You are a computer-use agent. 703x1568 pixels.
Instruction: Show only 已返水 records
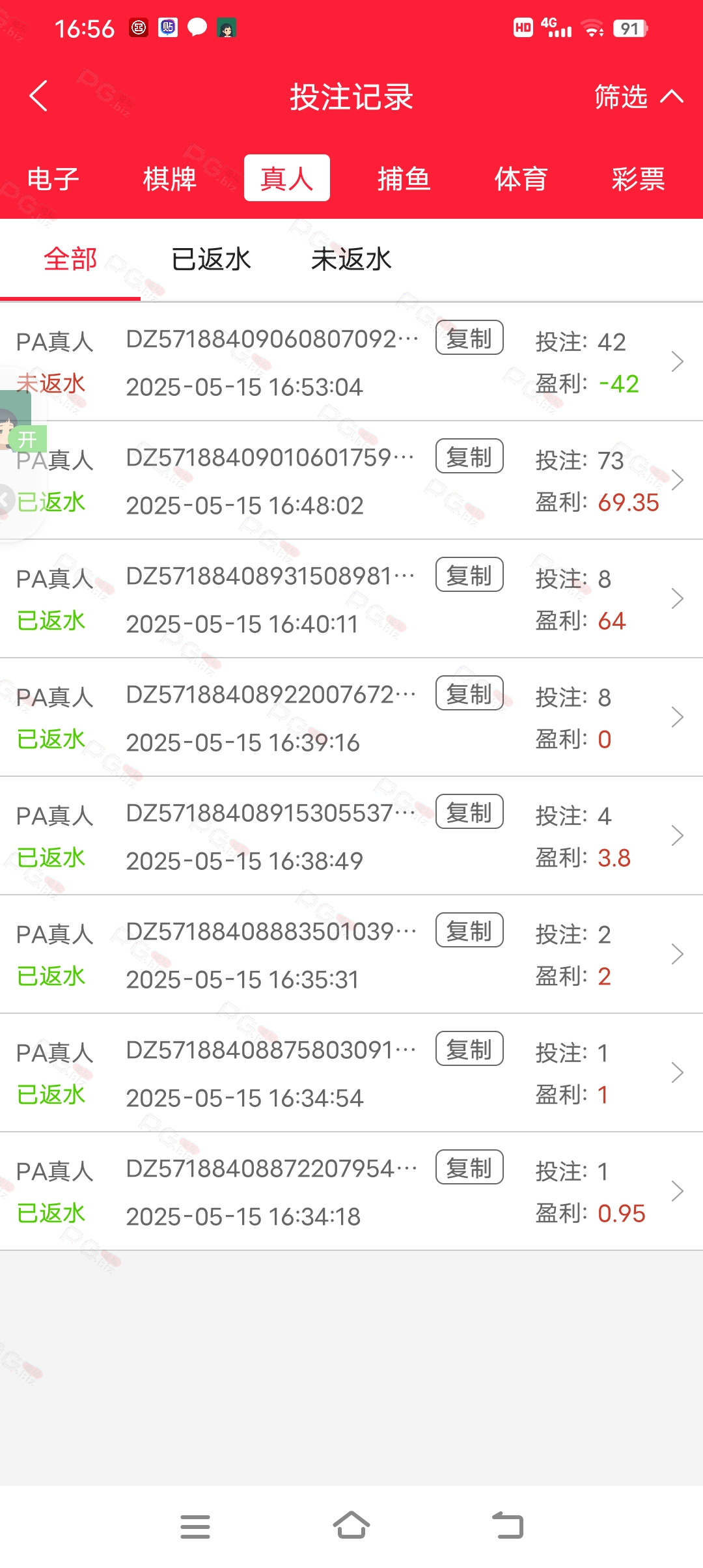click(x=211, y=259)
